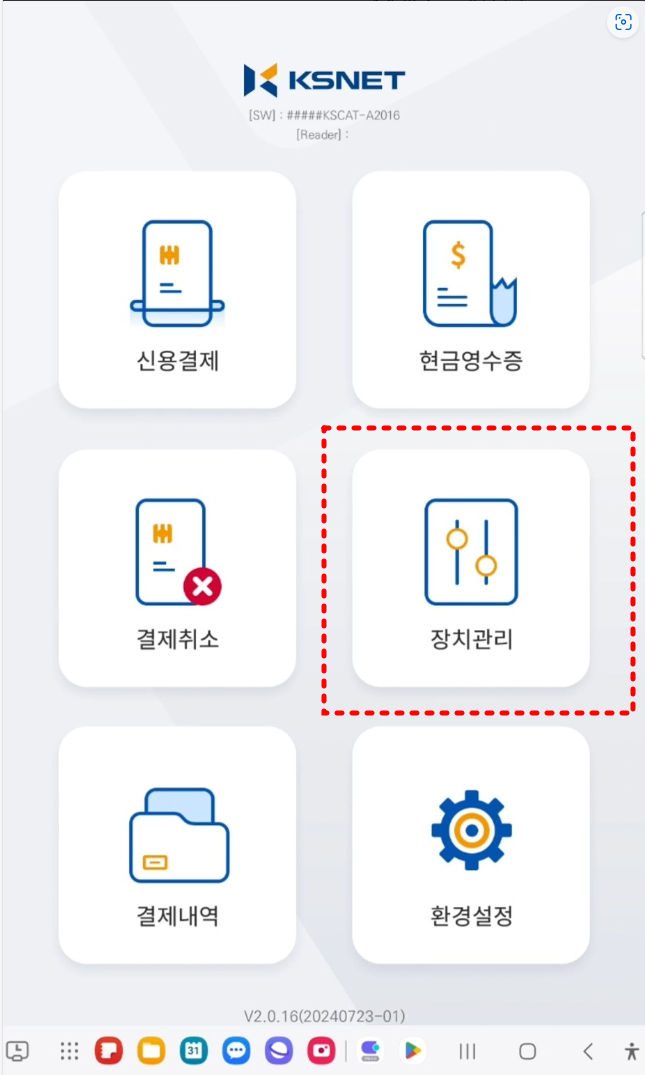This screenshot has width=645, height=1075.
Task: Launch the Calendar app from taskbar
Action: 194,1051
